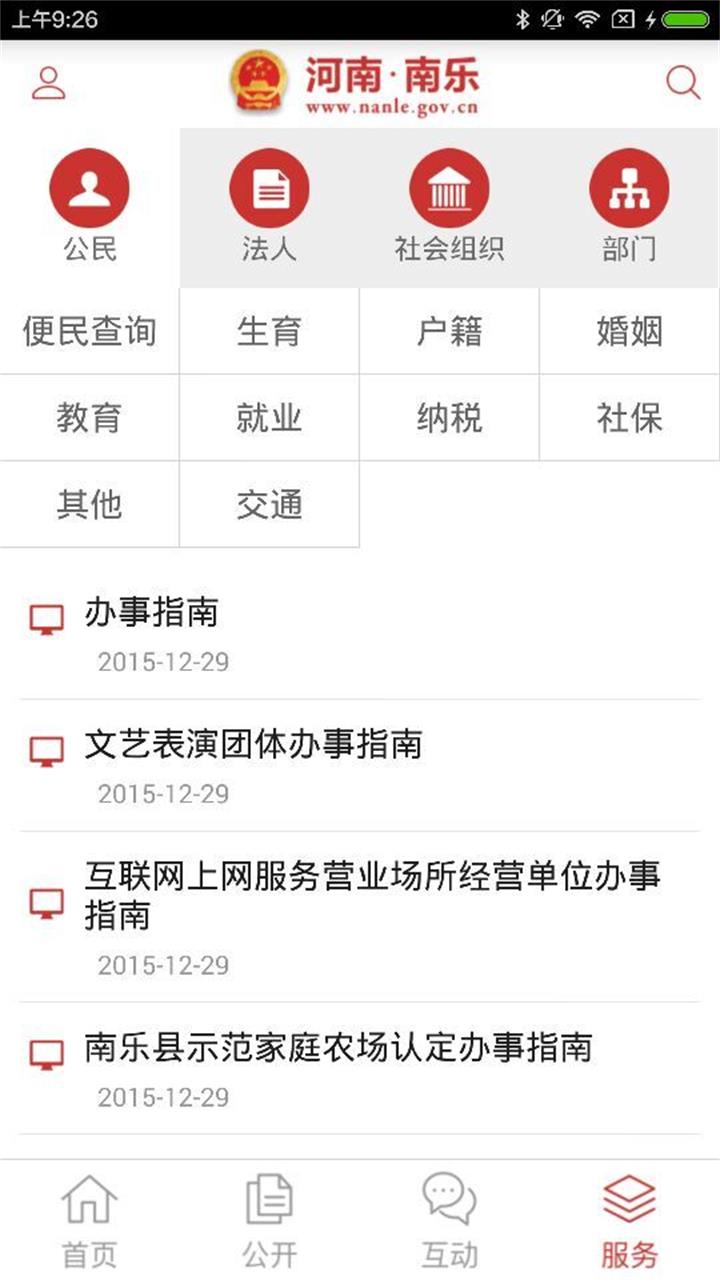Select the 生育 category
720x1280 pixels.
tap(269, 331)
